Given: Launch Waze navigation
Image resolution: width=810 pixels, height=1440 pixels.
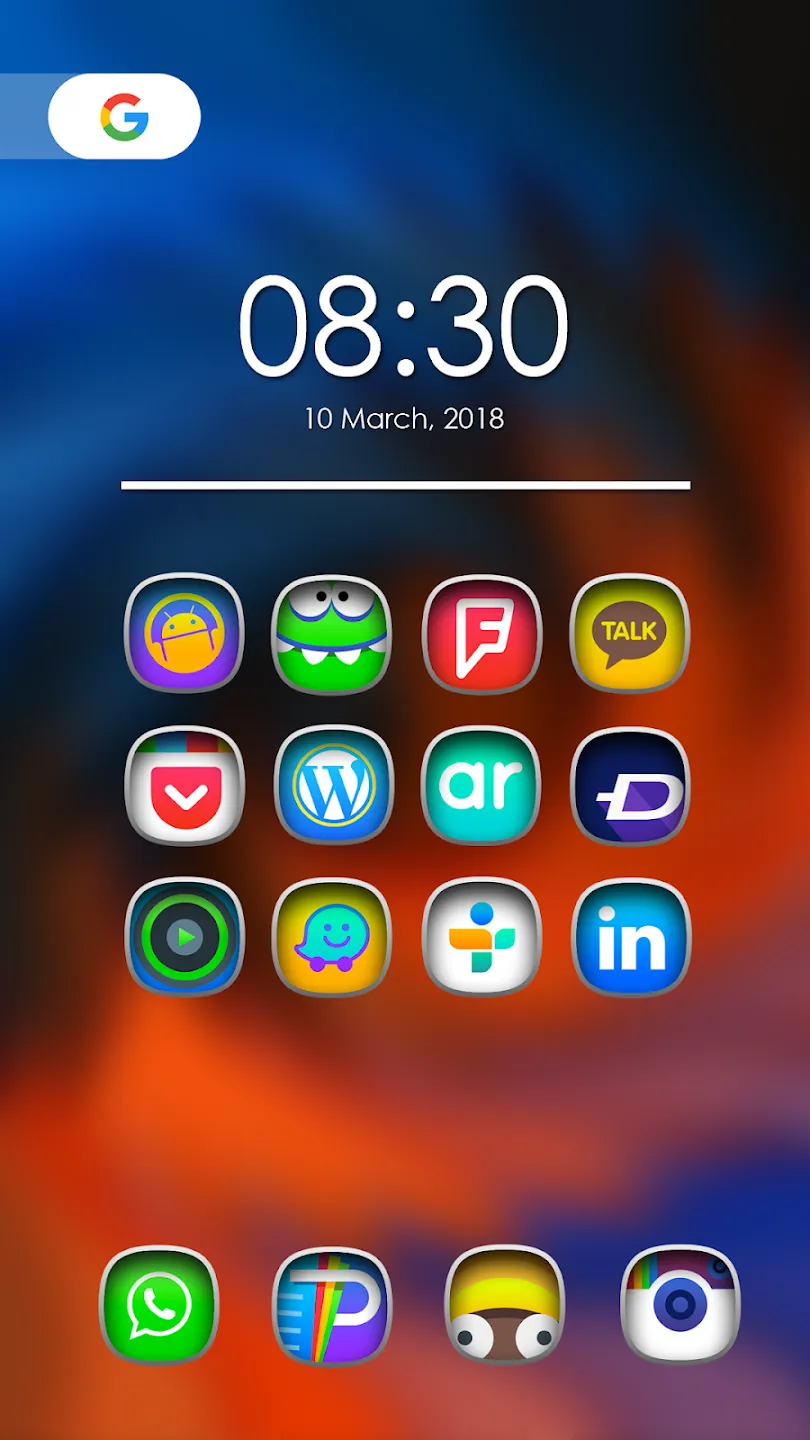Looking at the screenshot, I should click(332, 937).
